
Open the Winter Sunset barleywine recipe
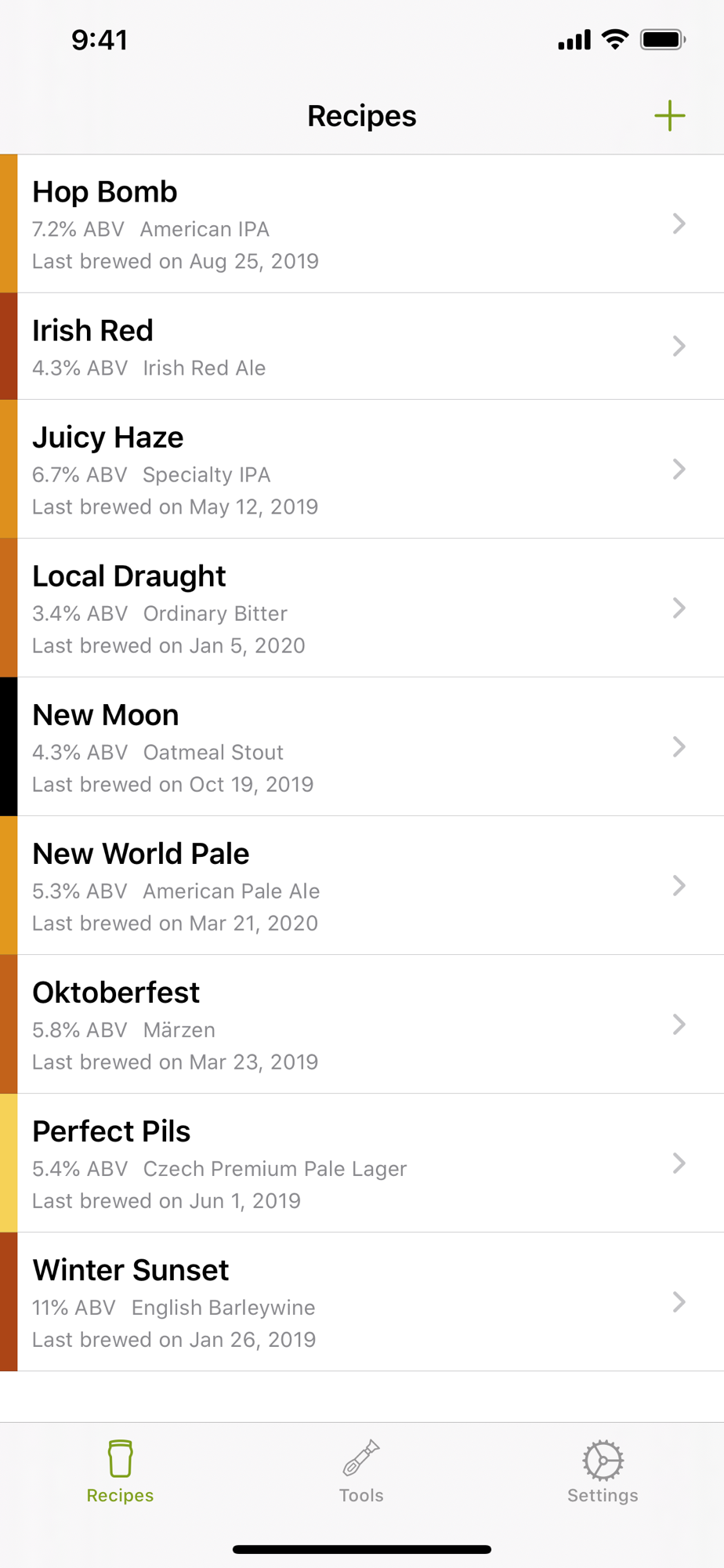(362, 1302)
